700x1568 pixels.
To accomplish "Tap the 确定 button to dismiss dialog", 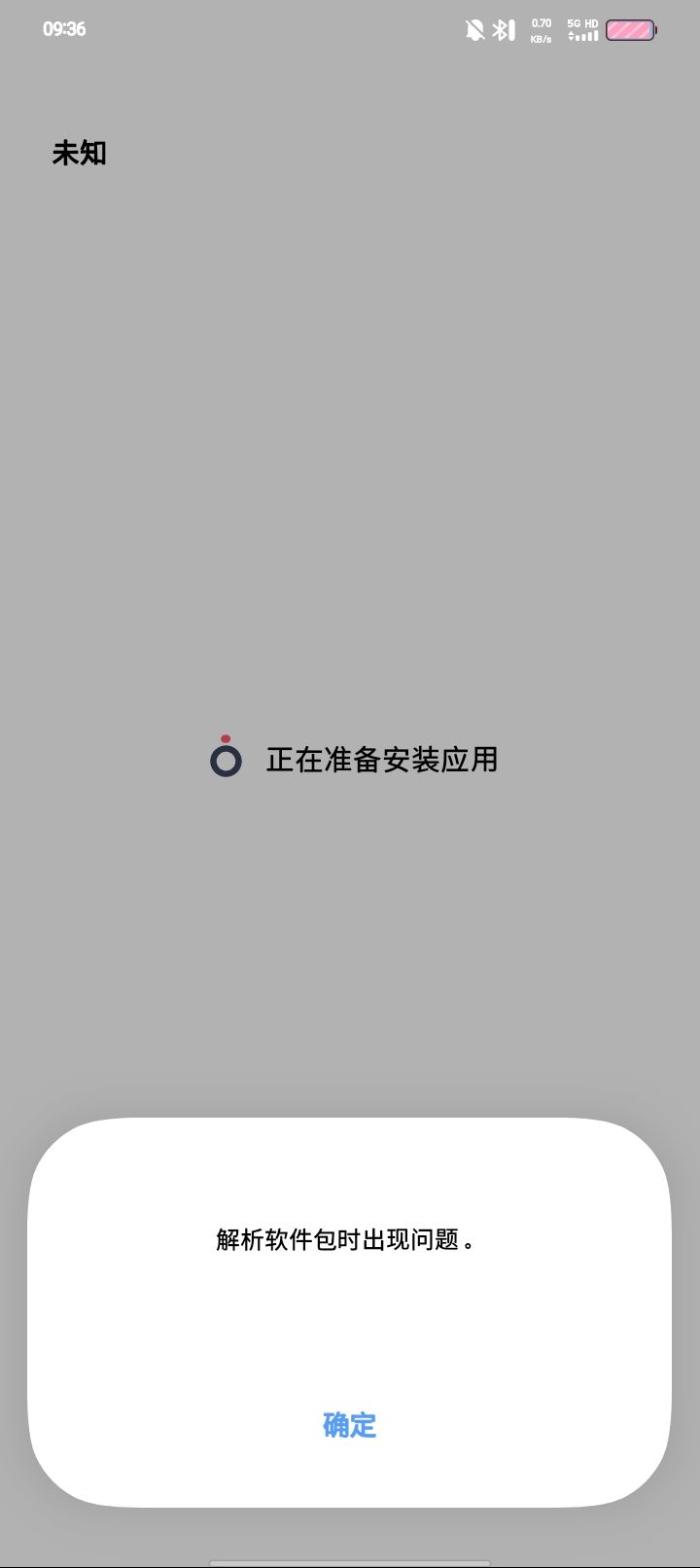I will click(349, 1425).
